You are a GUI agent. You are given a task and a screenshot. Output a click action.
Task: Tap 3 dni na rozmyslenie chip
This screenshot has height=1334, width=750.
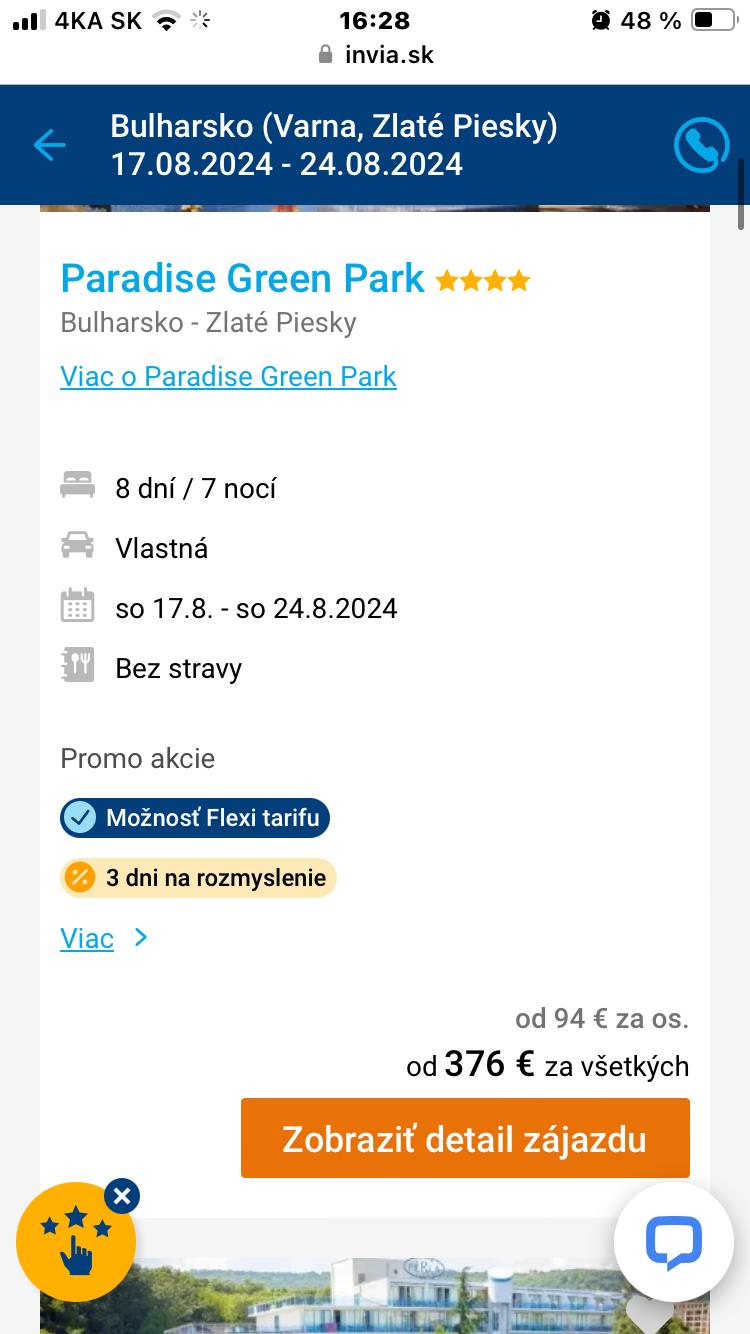[x=198, y=878]
